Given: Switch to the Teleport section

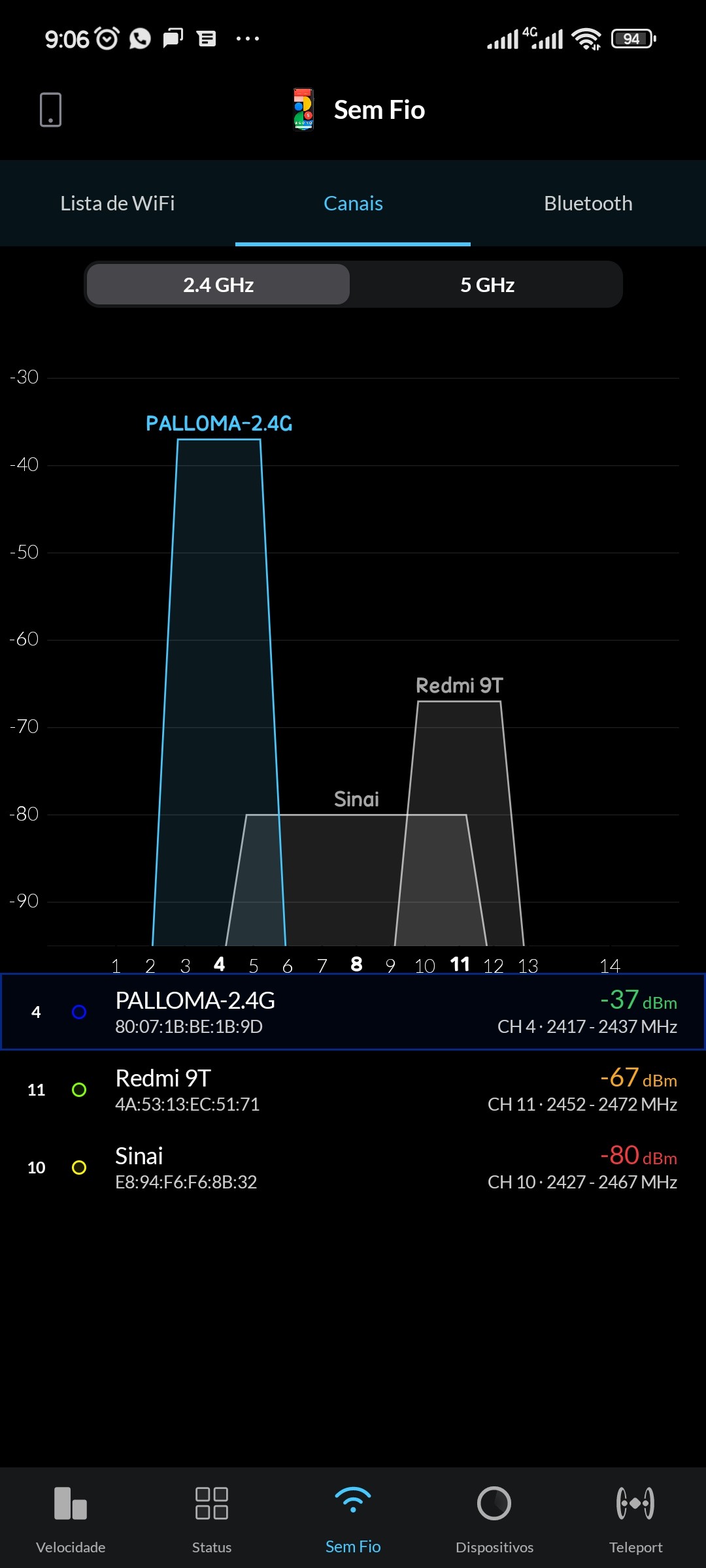Looking at the screenshot, I should [635, 1517].
